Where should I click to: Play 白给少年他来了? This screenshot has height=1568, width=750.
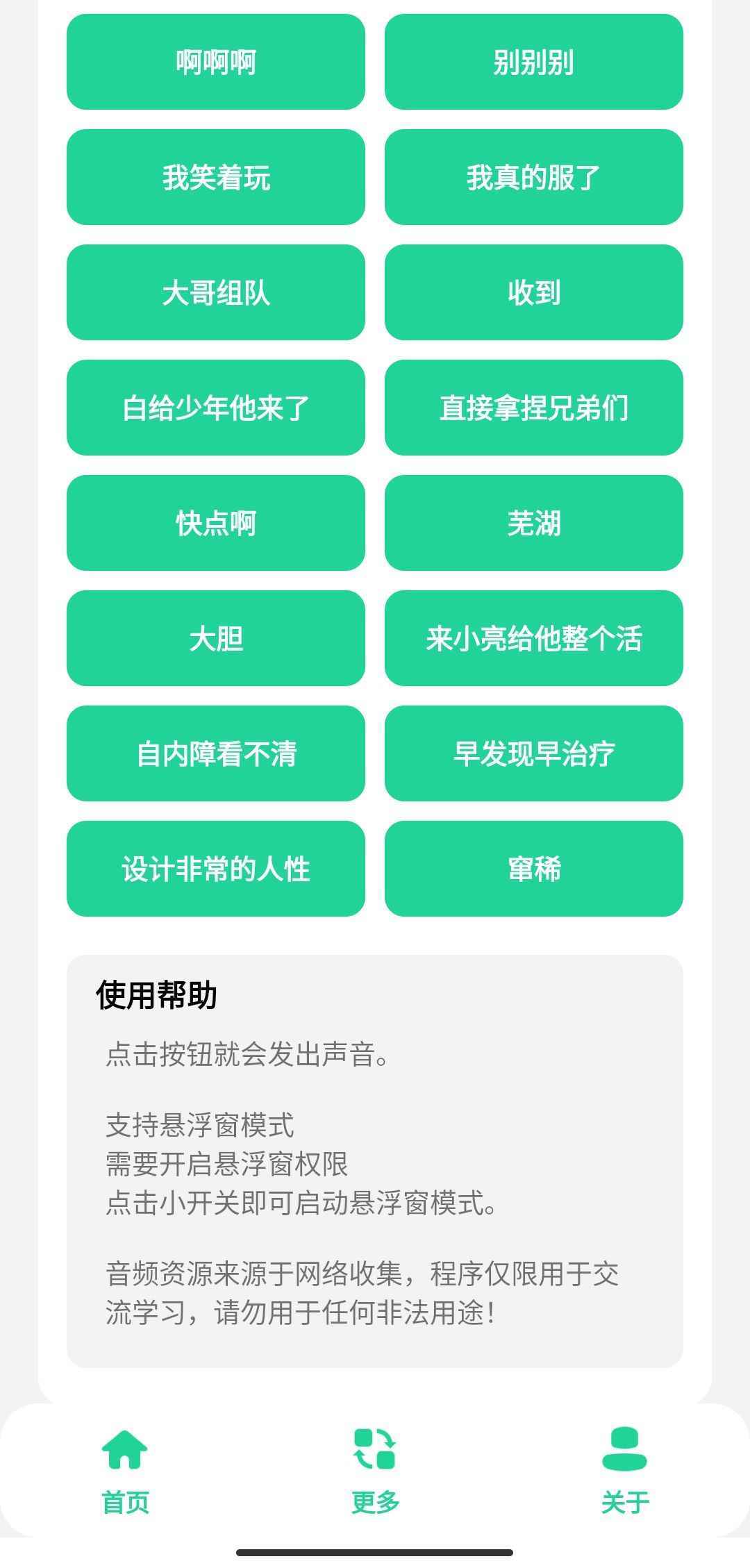[215, 408]
